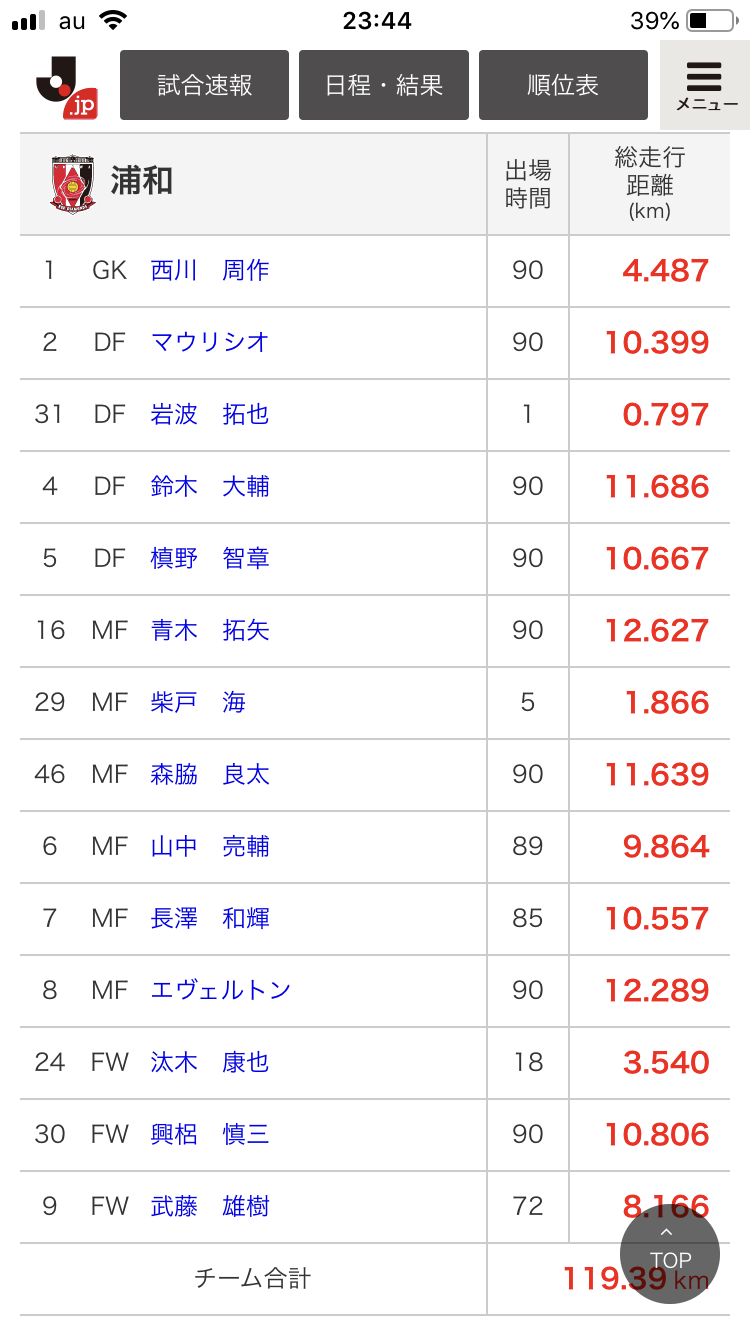
Task: Open the メニュー hamburger menu
Action: (705, 85)
